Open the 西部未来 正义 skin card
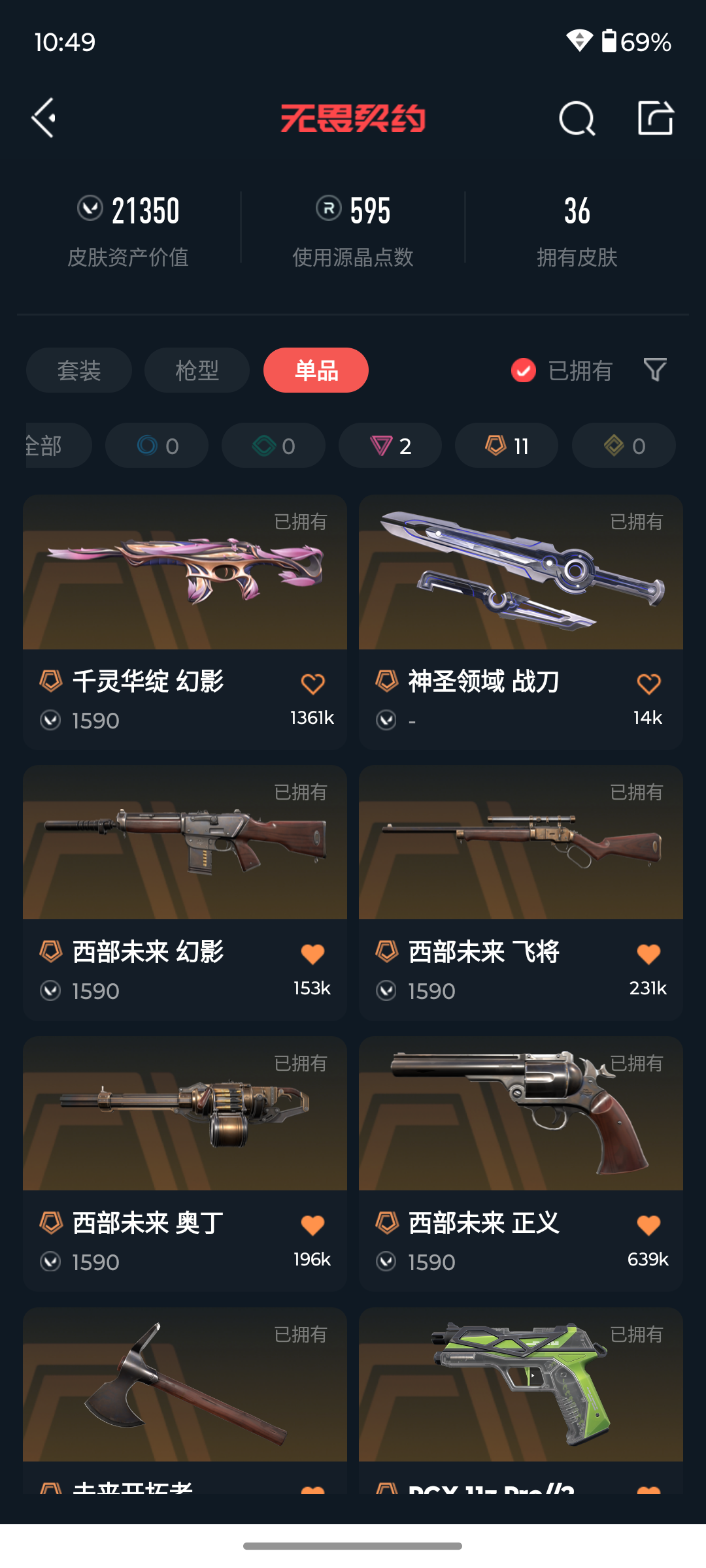 tap(521, 1164)
